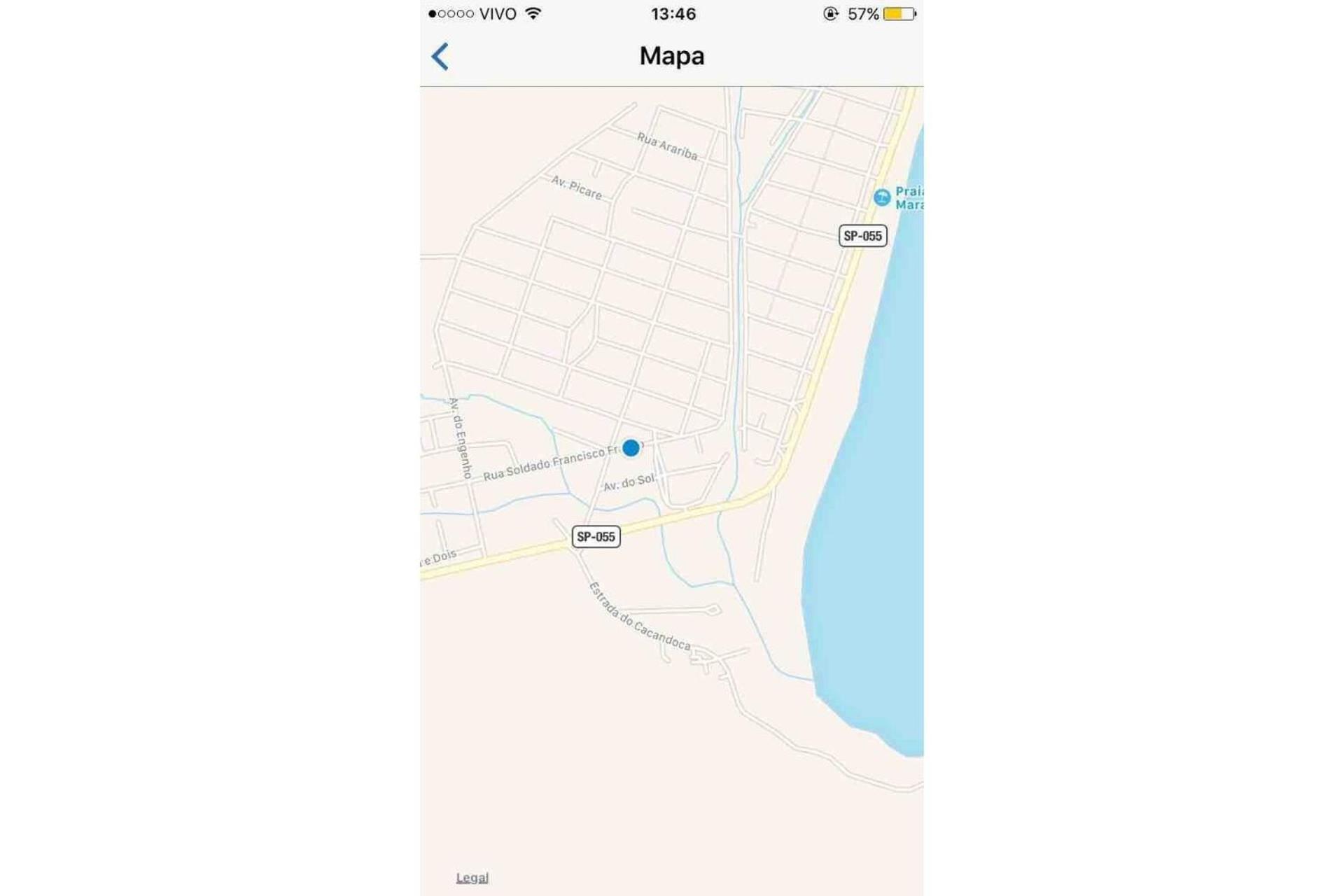
Task: Open the Legal link on the map
Action: click(472, 878)
